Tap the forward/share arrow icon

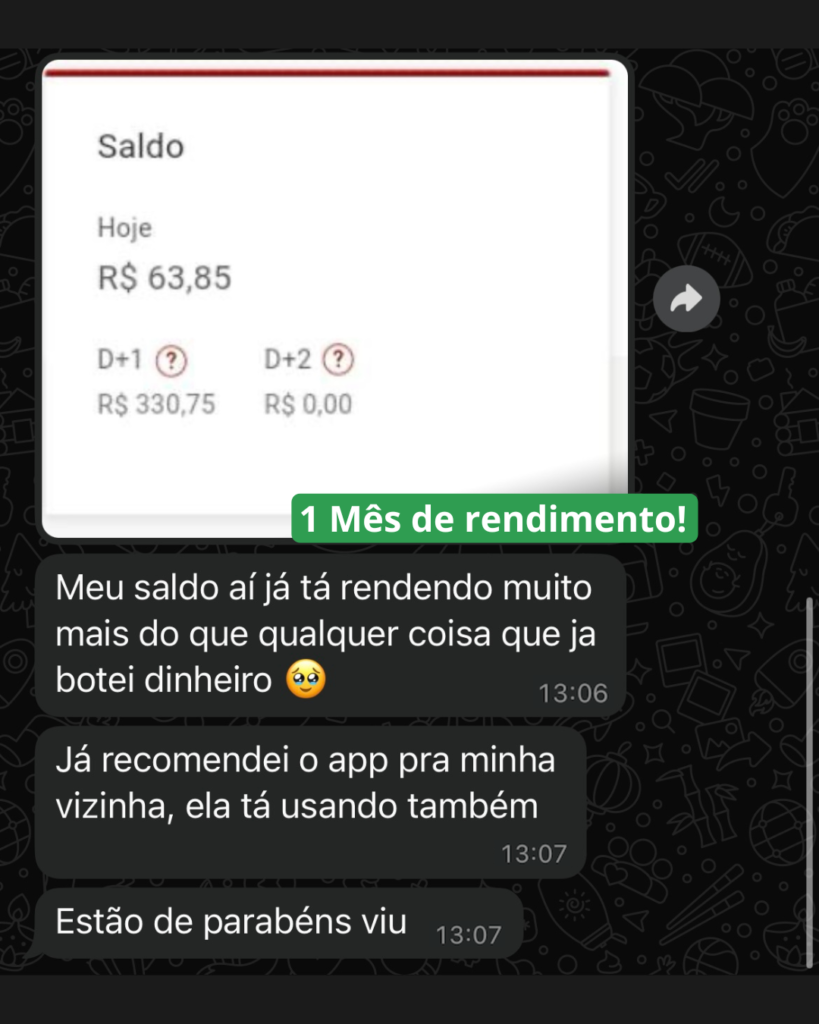click(x=686, y=298)
